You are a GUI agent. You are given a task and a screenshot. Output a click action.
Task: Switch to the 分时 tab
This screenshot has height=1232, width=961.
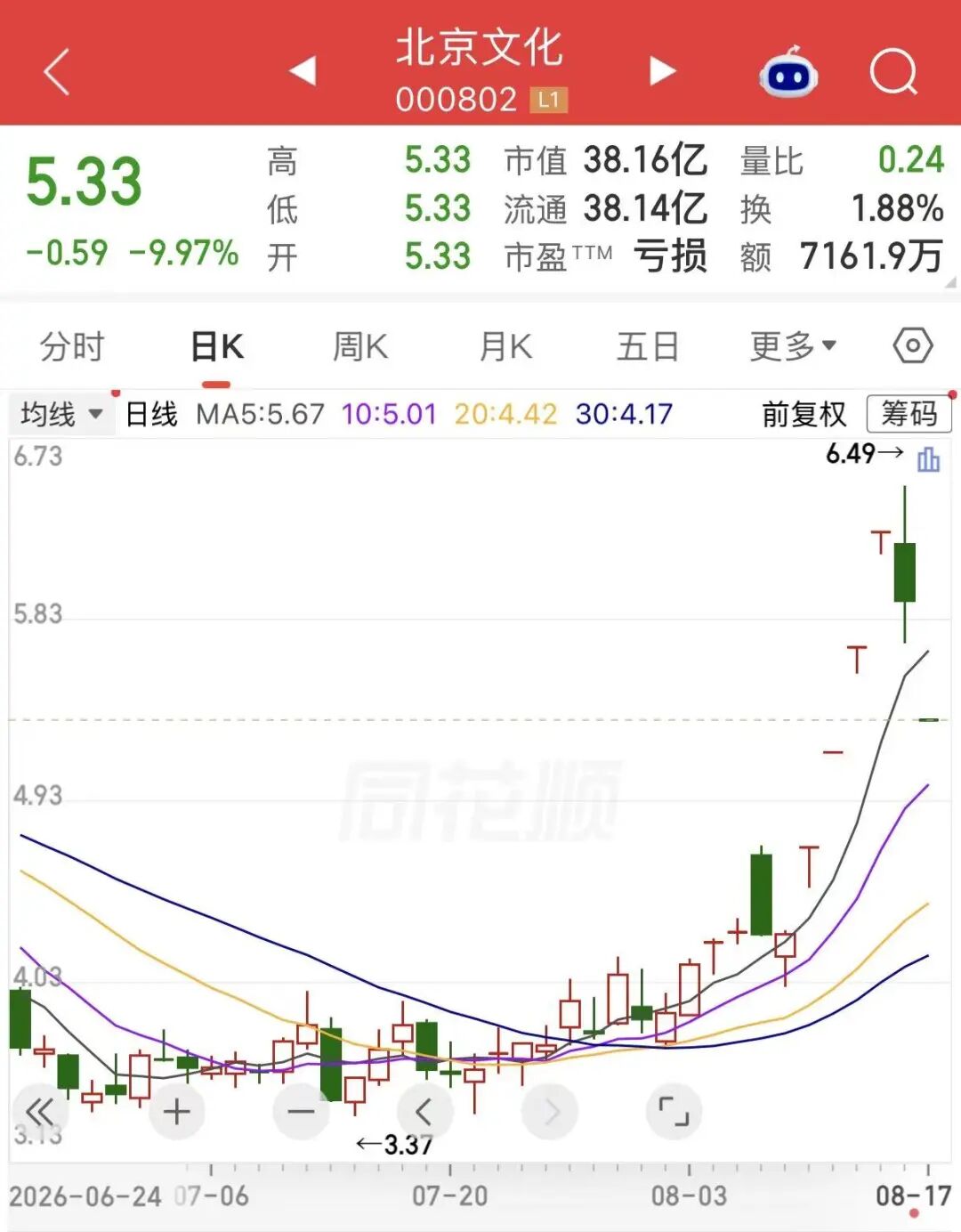pos(72,346)
